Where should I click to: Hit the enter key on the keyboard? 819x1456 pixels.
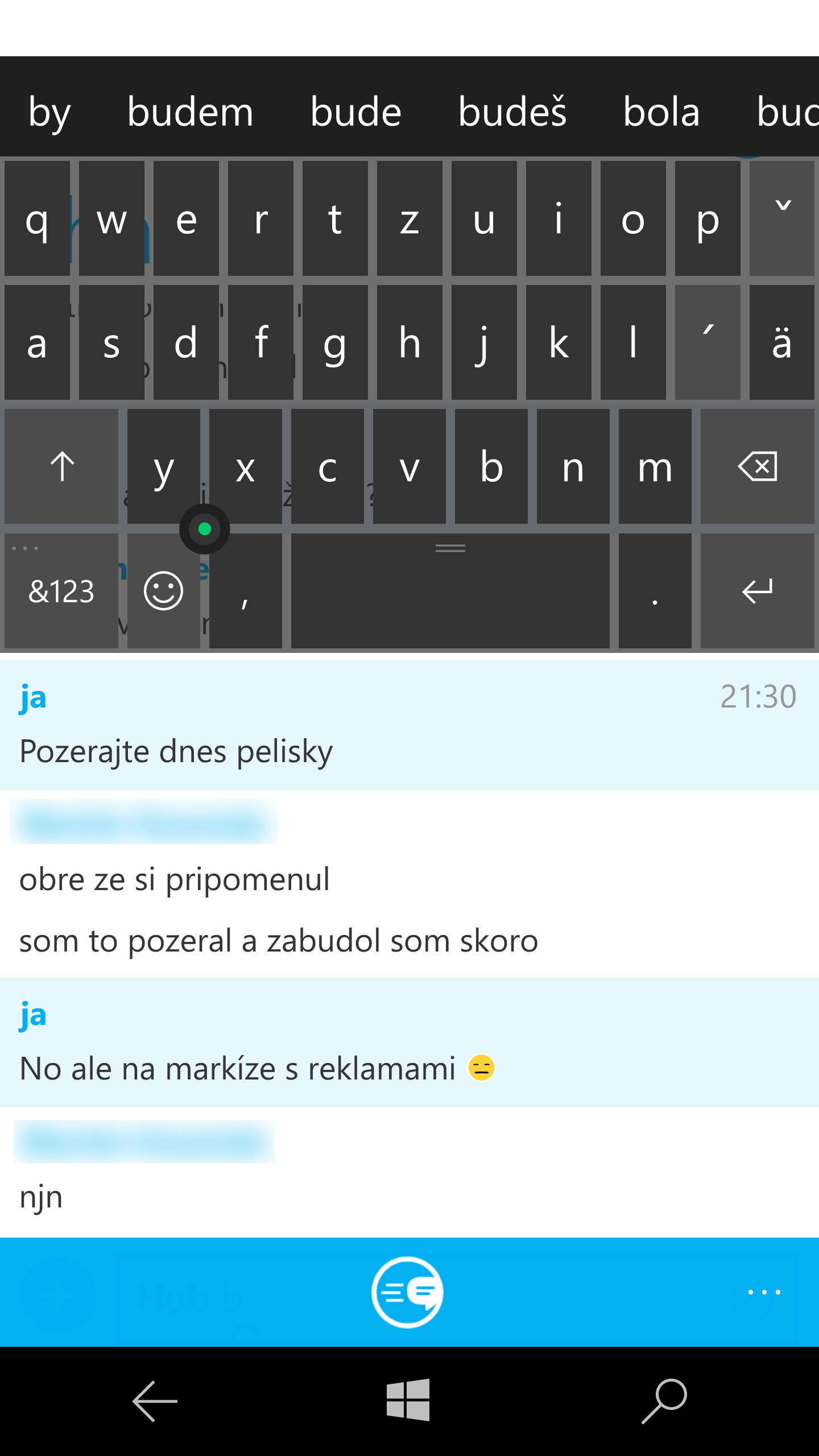tap(757, 591)
